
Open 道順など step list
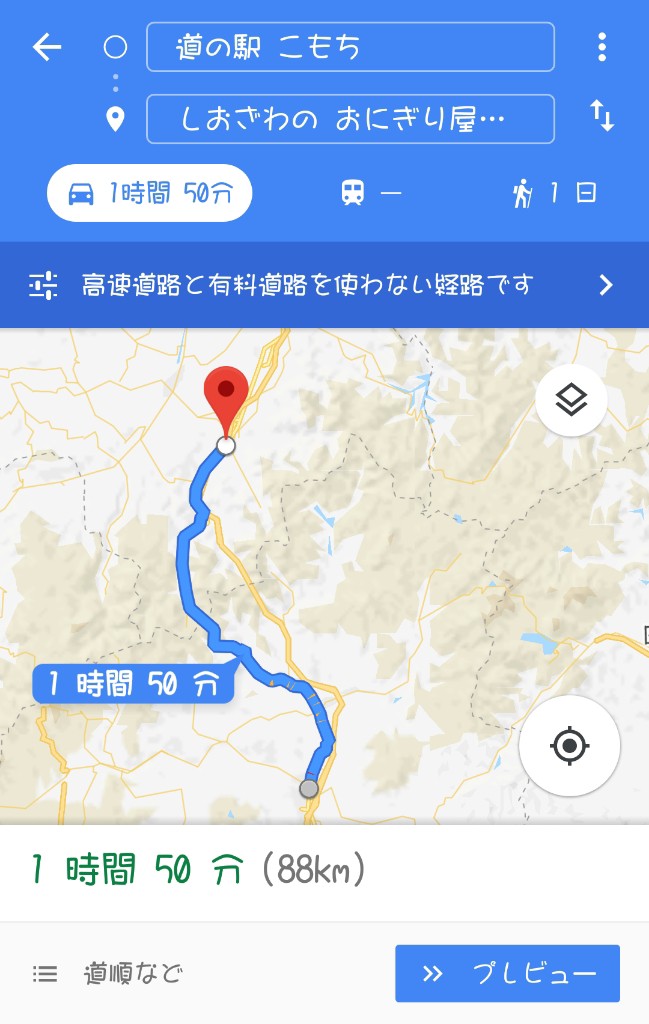tap(108, 973)
